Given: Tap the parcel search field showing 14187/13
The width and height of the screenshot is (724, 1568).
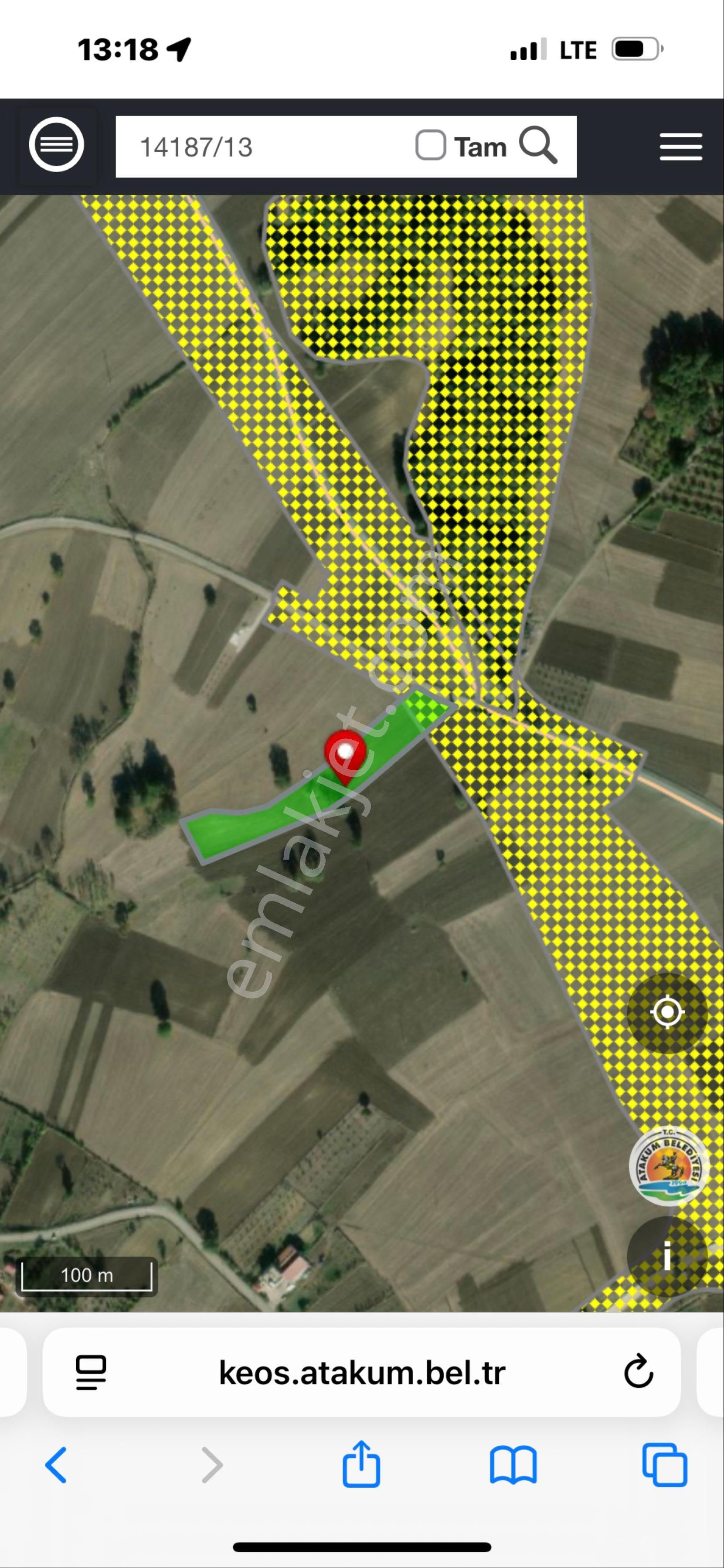Looking at the screenshot, I should (262, 147).
